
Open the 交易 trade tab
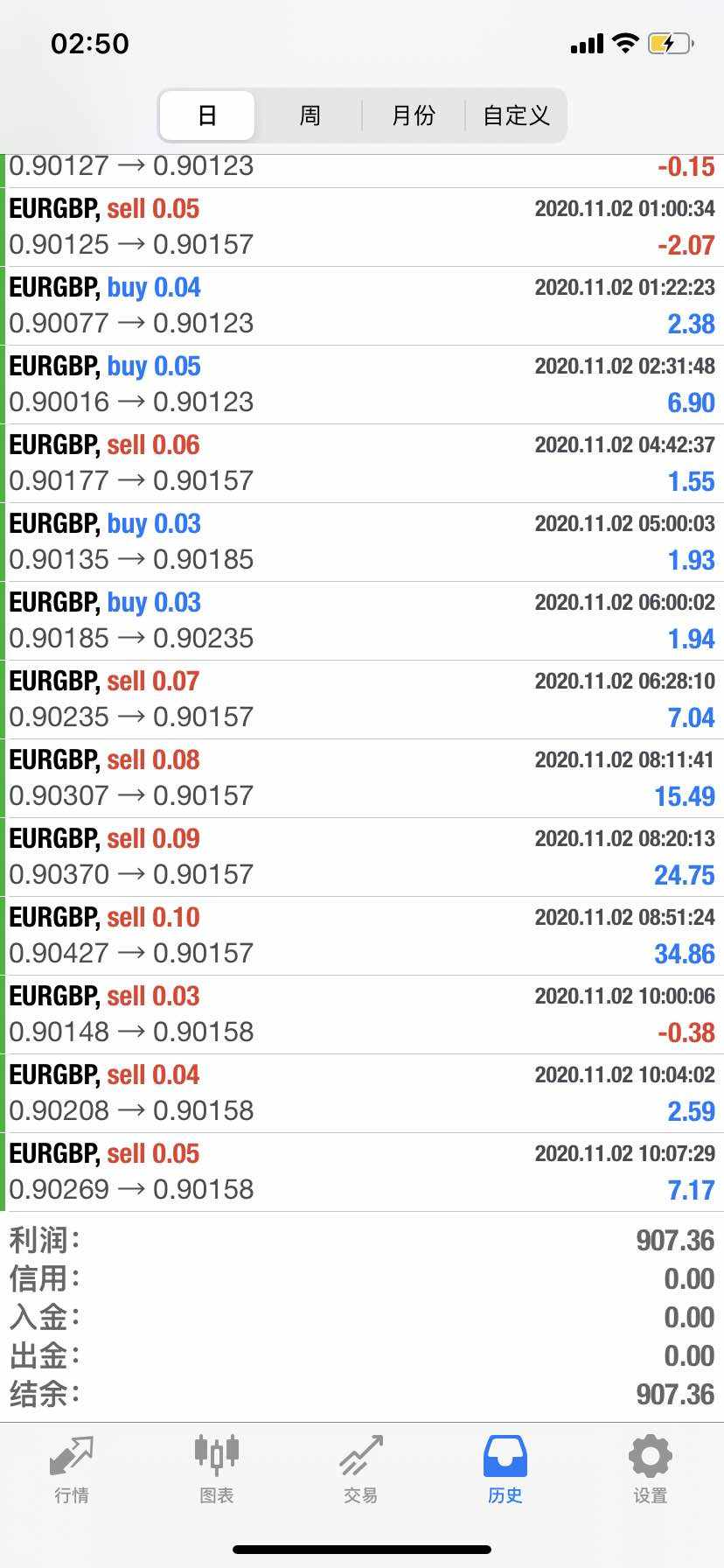click(360, 1470)
